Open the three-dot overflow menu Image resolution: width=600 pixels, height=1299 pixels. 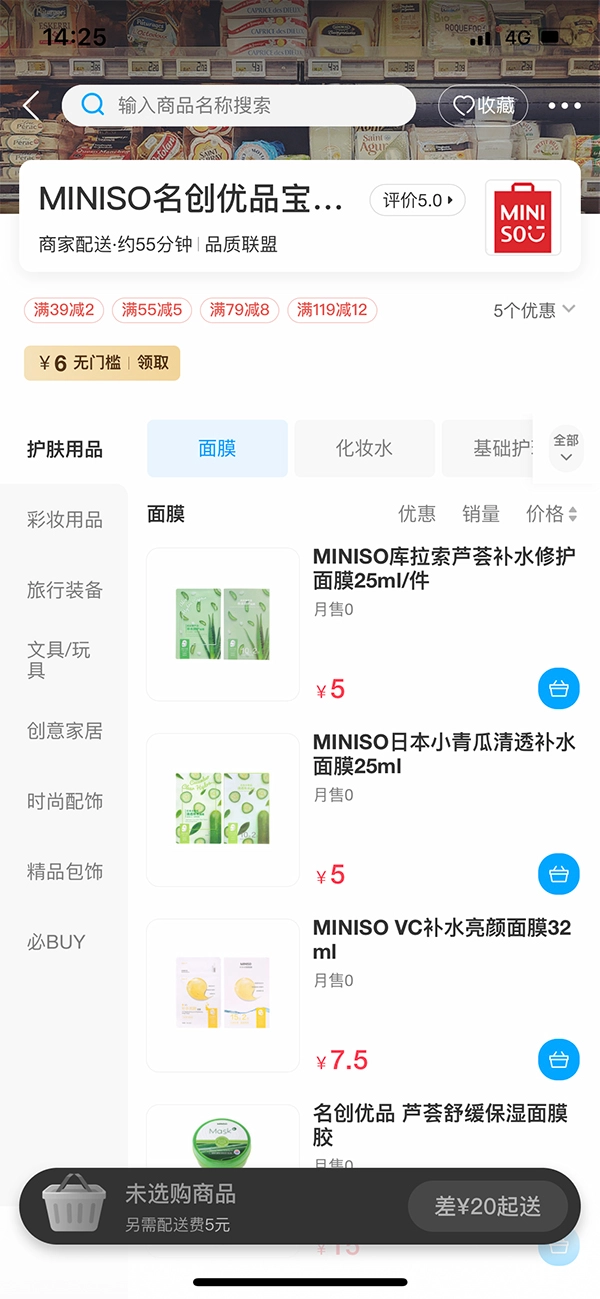click(x=564, y=106)
